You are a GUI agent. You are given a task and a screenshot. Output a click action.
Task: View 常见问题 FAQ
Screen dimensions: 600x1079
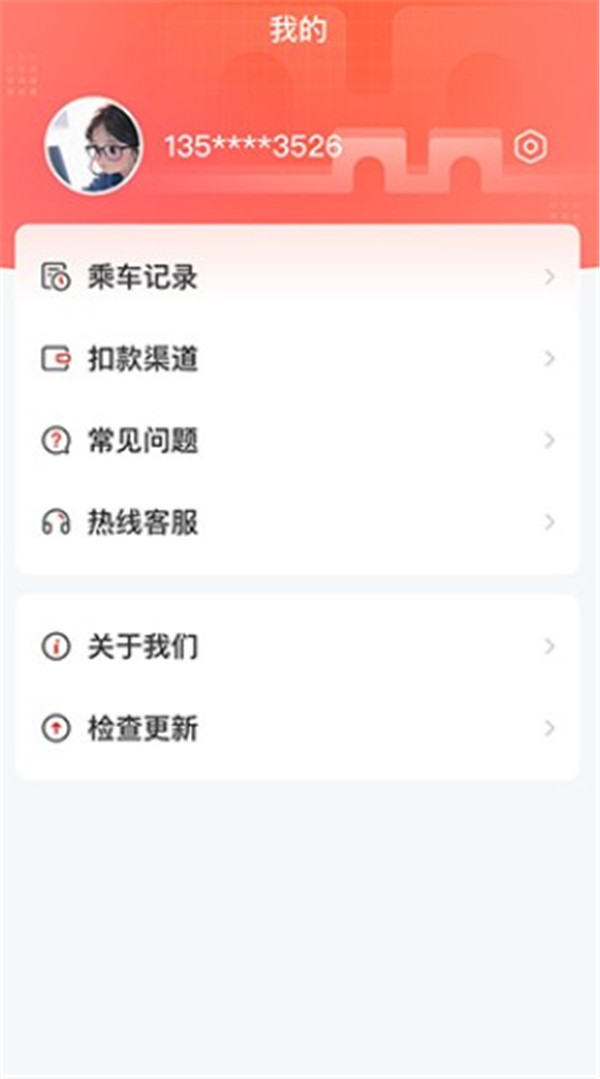(297, 441)
